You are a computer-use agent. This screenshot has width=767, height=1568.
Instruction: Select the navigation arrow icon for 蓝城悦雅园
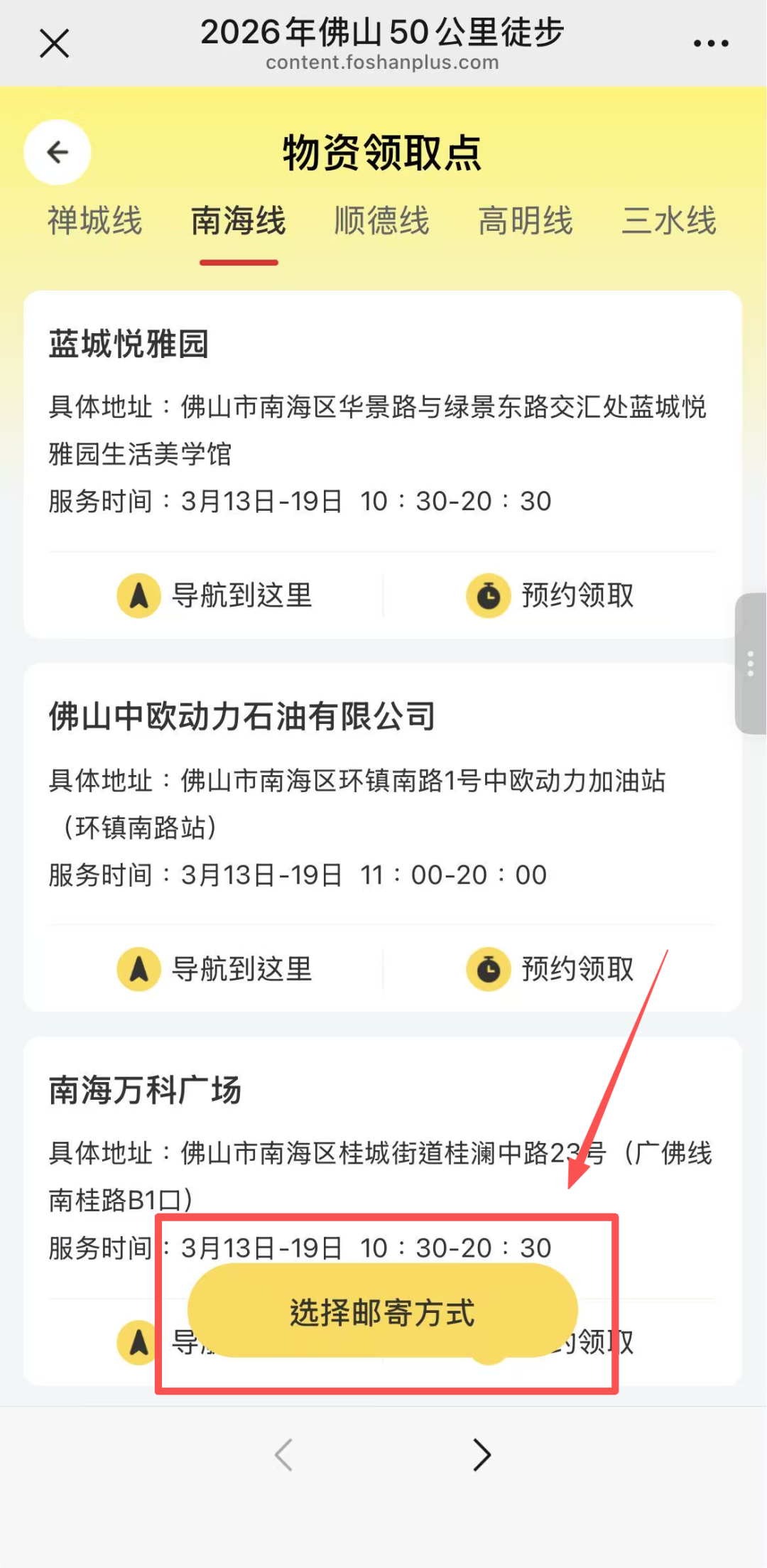pyautogui.click(x=138, y=595)
